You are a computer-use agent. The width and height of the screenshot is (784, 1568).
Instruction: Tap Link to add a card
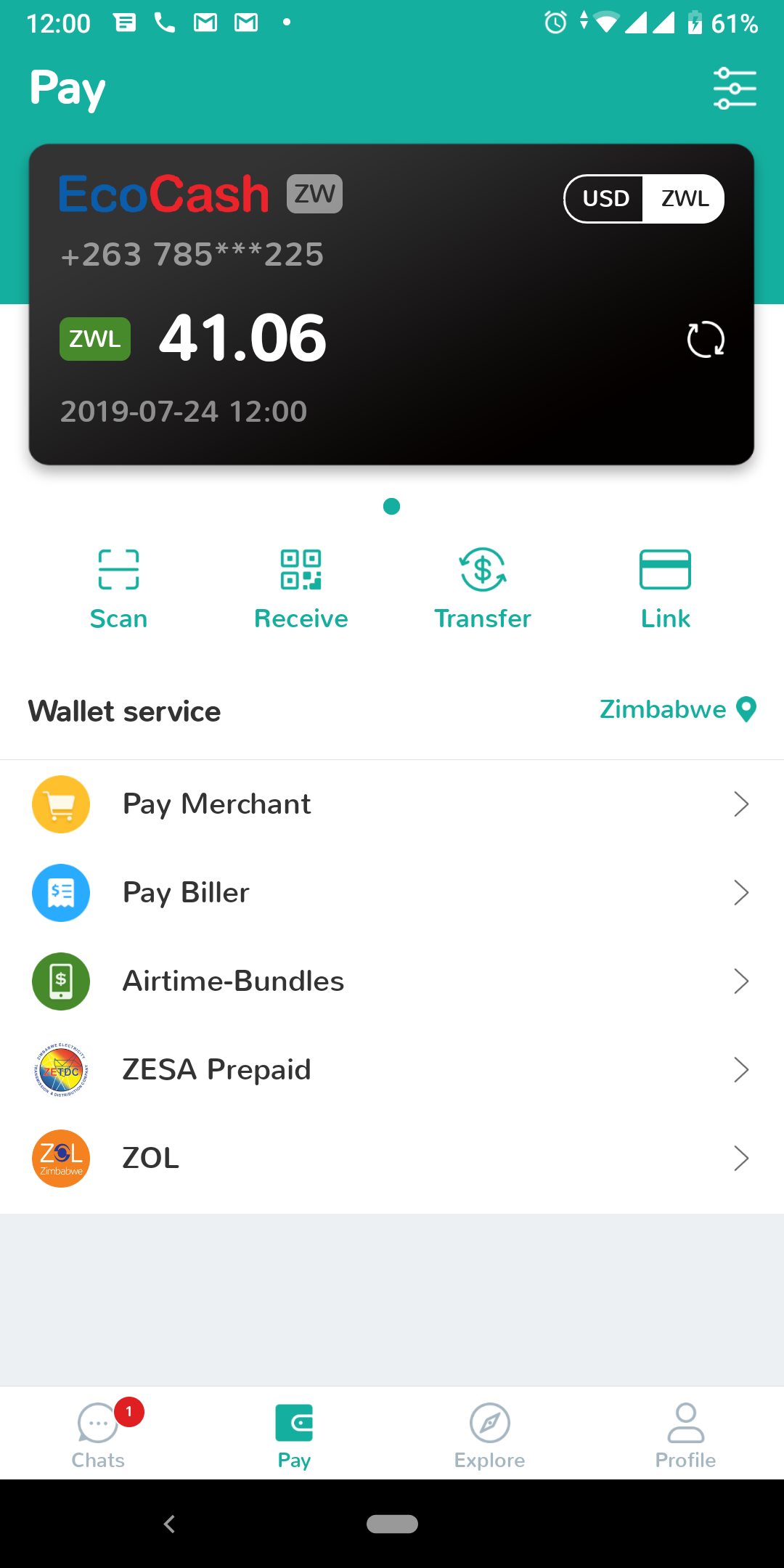(x=665, y=589)
